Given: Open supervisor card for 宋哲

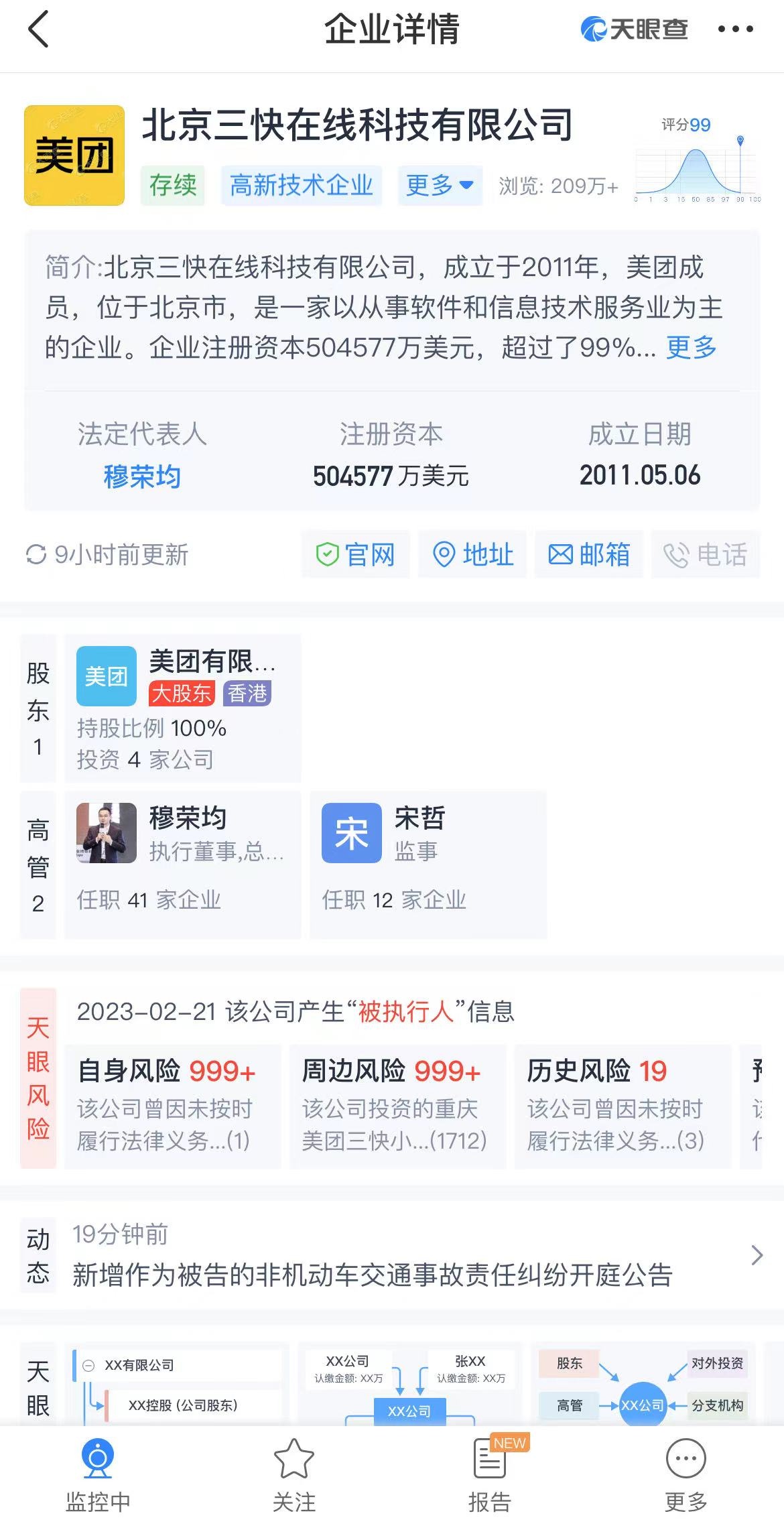Looking at the screenshot, I should 428,865.
